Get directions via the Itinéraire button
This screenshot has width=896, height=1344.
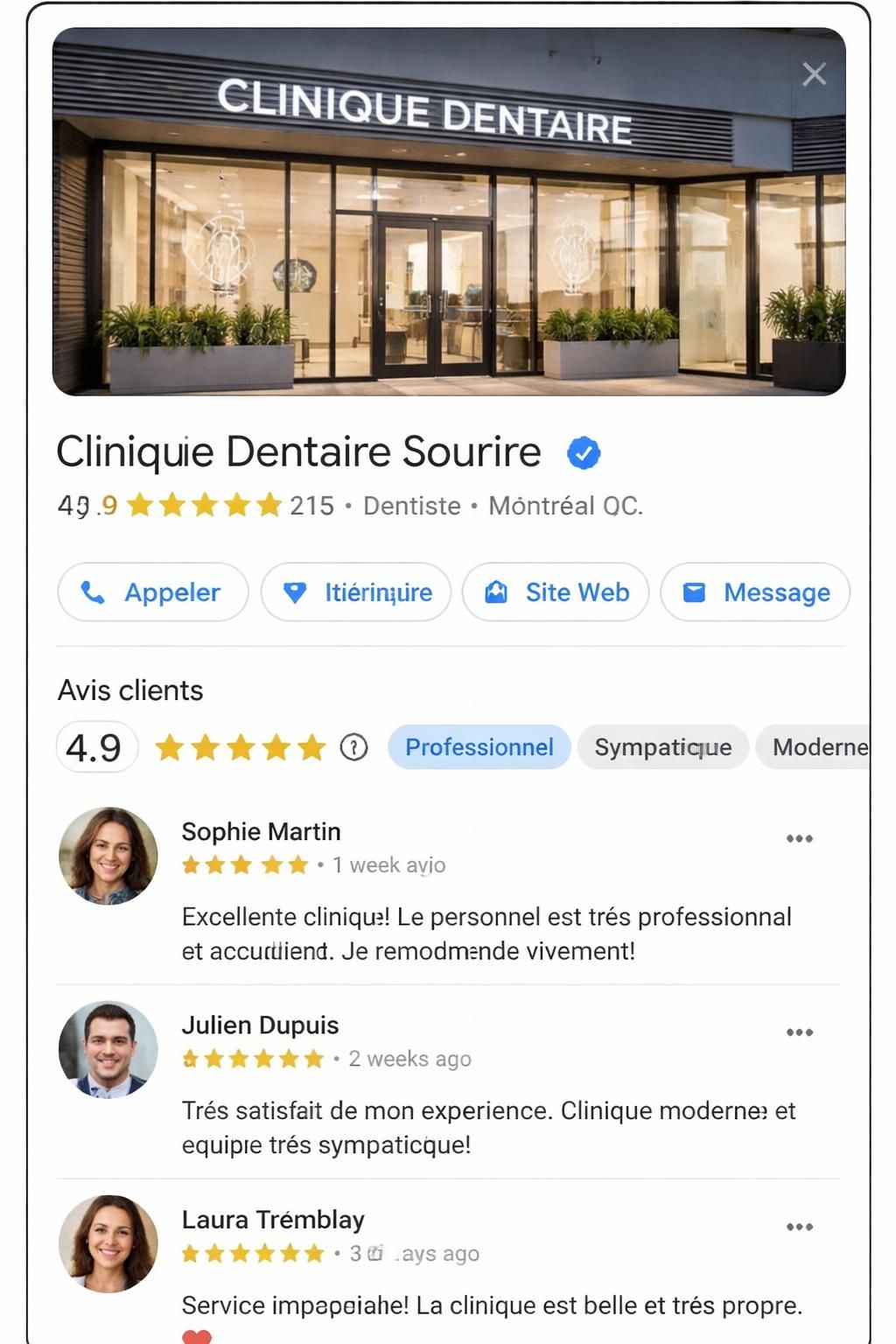356,592
